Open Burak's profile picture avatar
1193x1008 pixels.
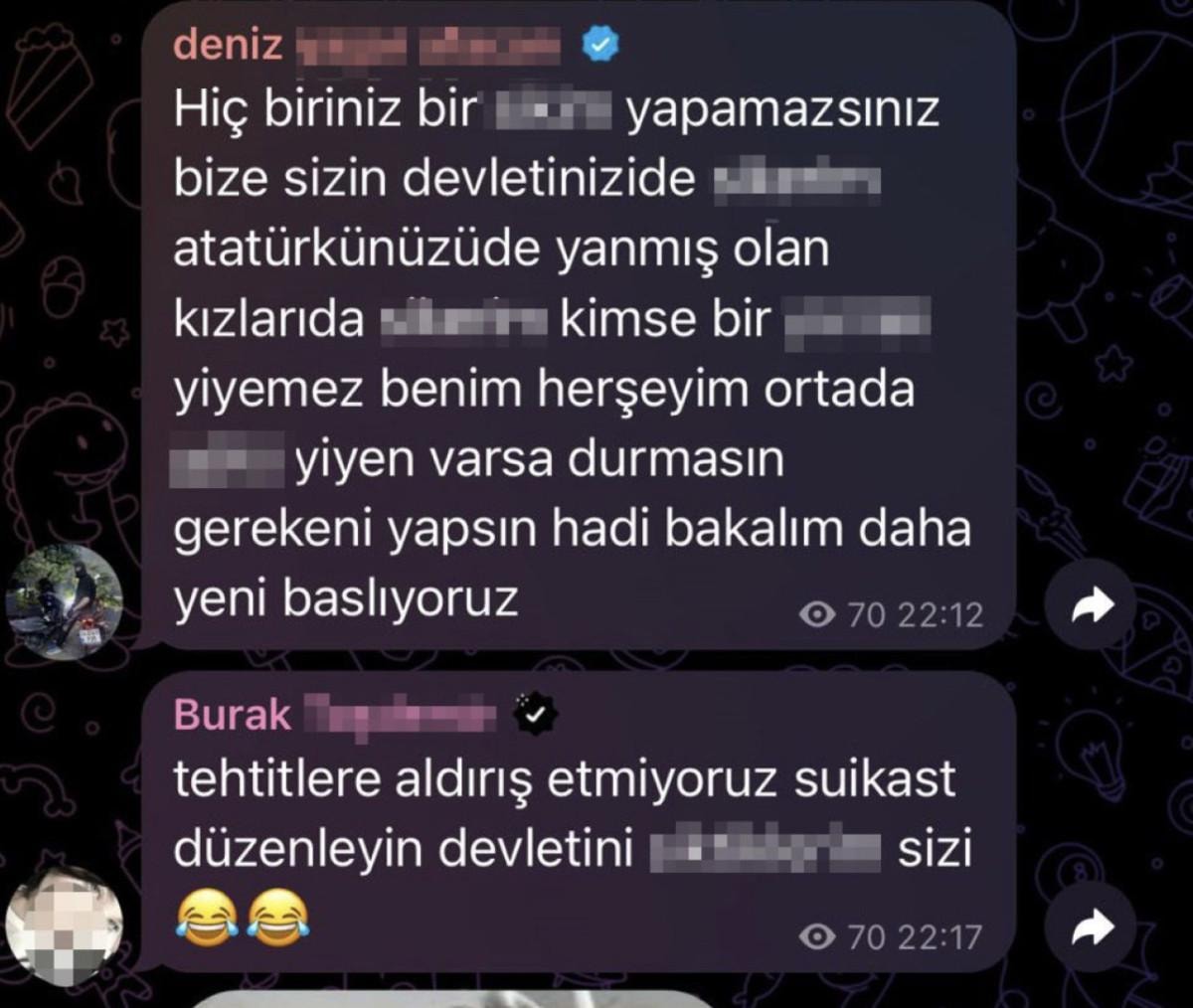[x=65, y=924]
